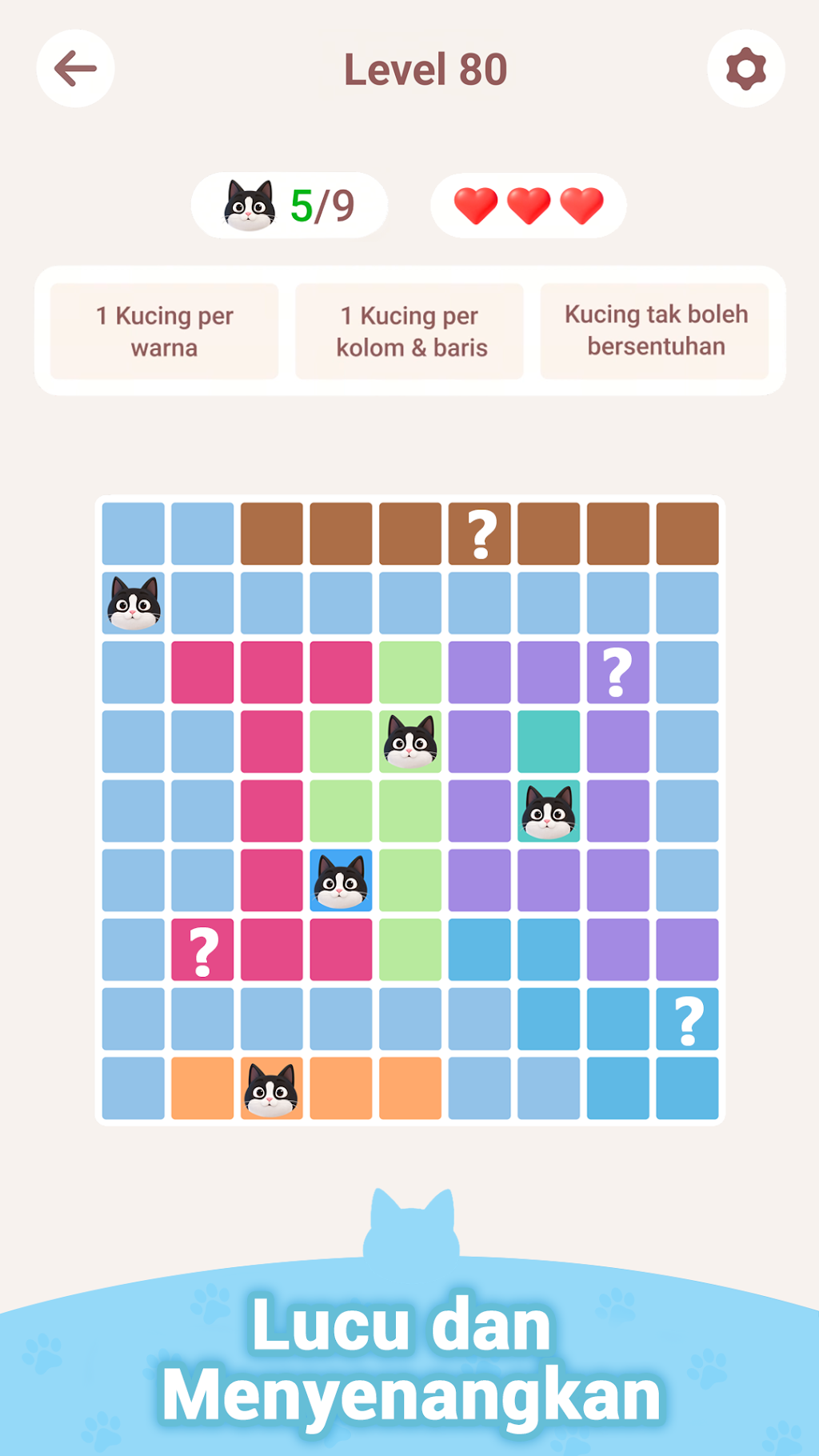Tap the pink question mark cell
Screen dimensions: 819x1456
point(202,950)
